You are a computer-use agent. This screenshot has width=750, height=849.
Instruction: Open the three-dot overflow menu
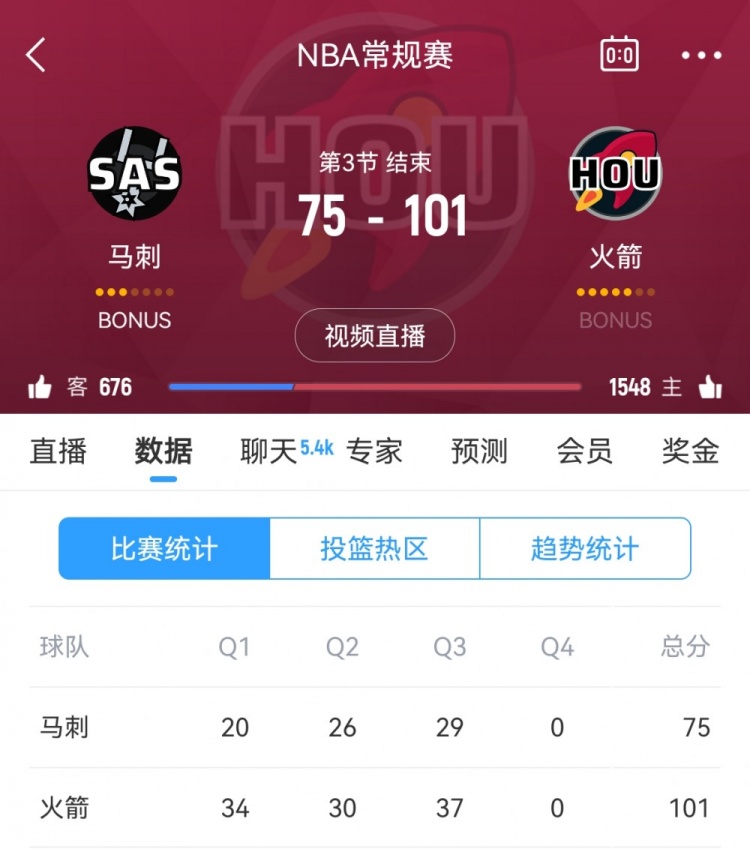coord(701,55)
